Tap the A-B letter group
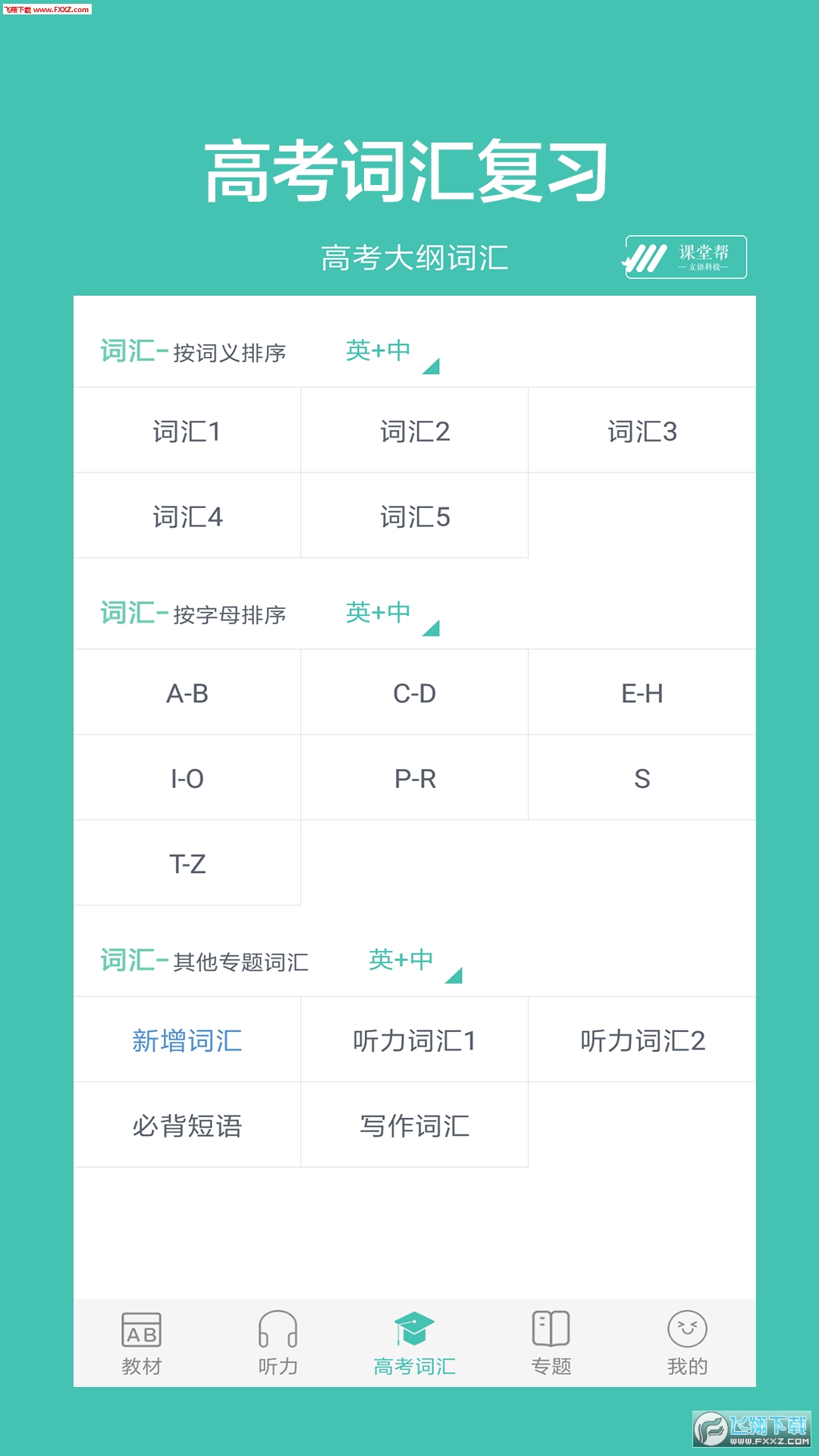This screenshot has height=1456, width=819. 186,692
